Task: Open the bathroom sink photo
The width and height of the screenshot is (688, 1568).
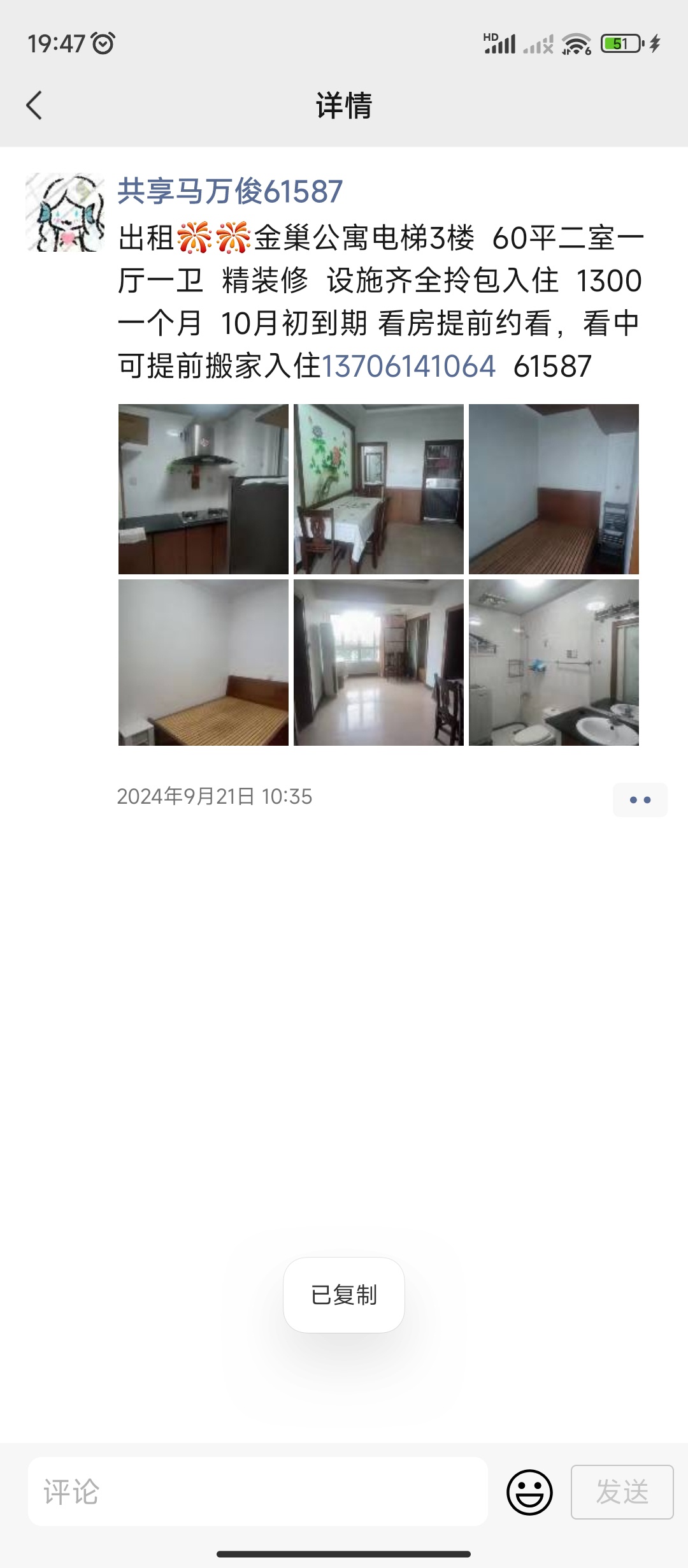Action: click(x=554, y=662)
